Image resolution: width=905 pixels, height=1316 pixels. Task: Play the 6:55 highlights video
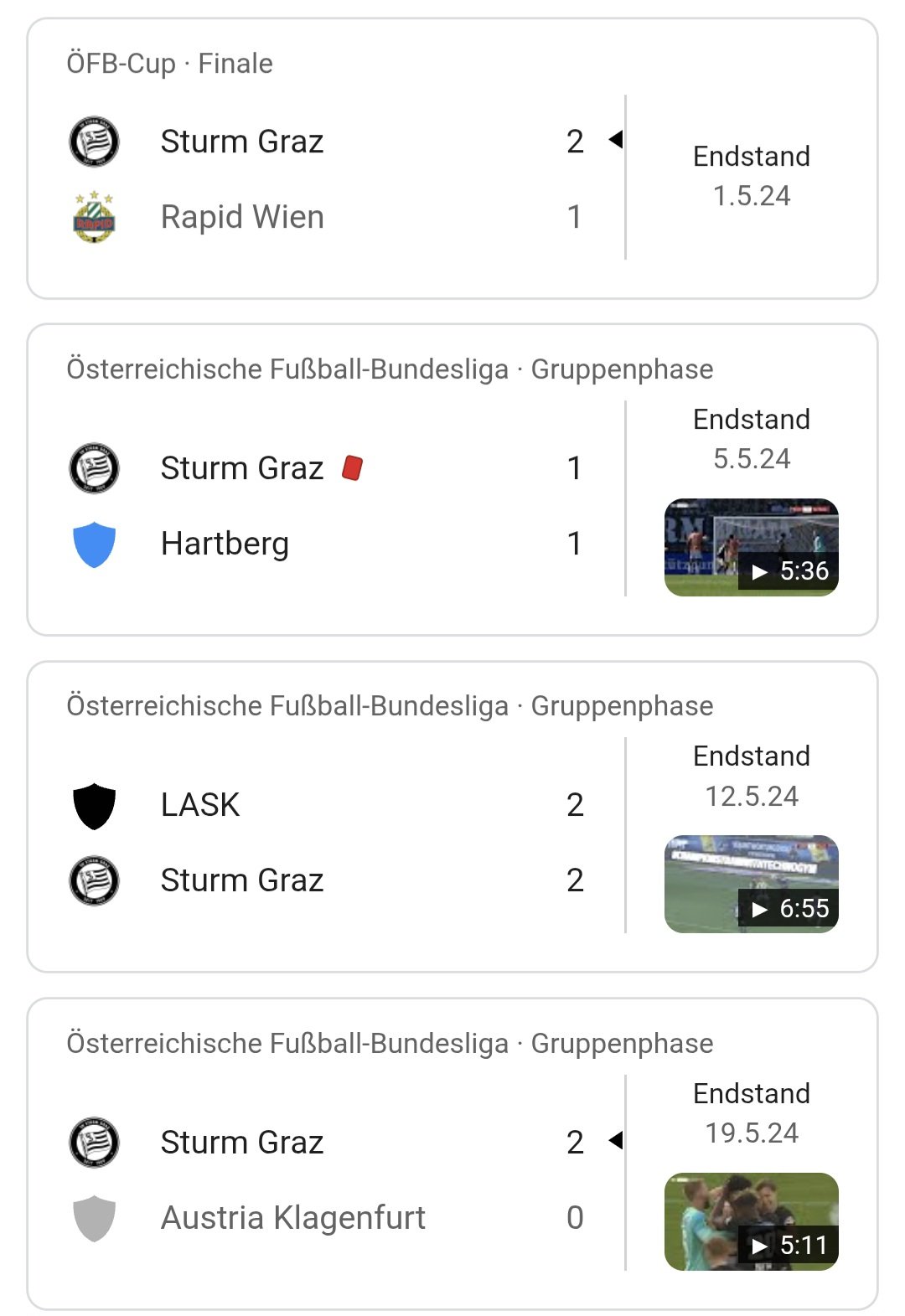[751, 884]
